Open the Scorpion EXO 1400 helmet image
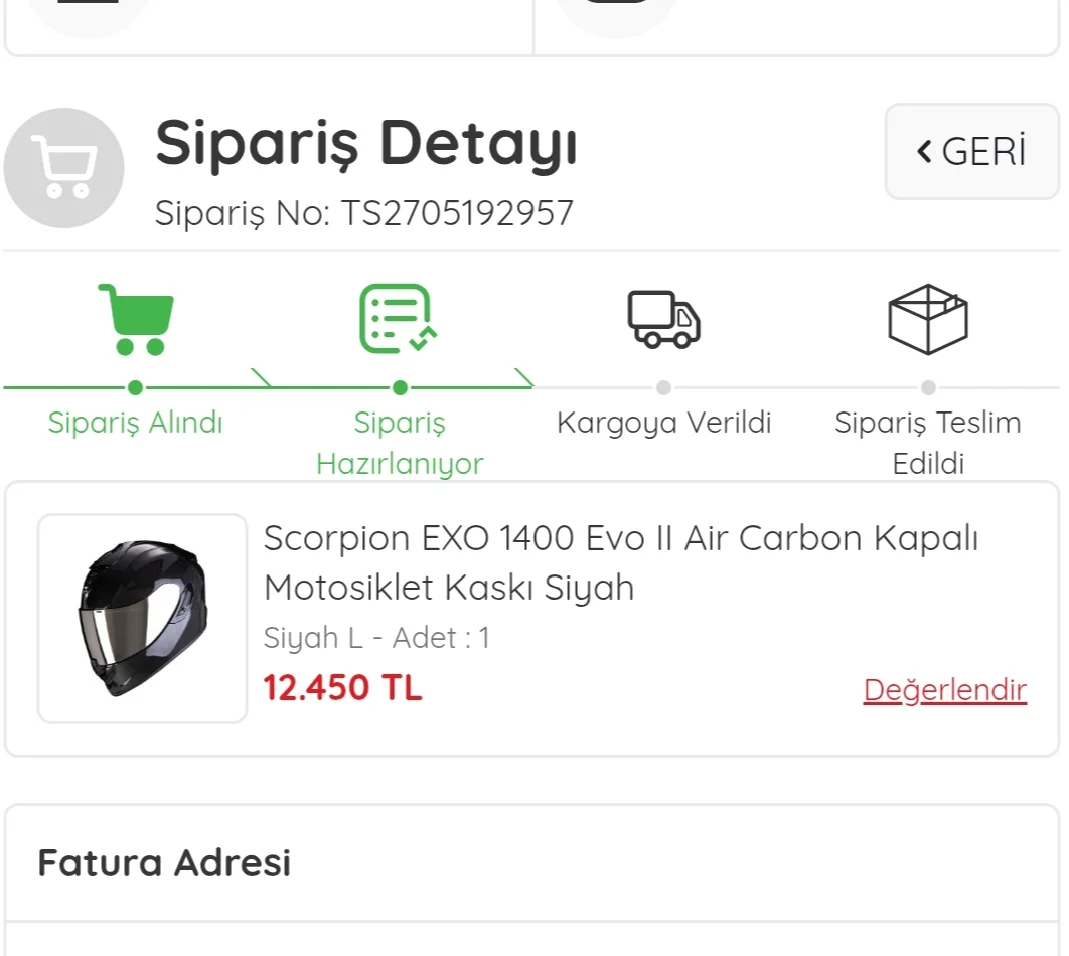 point(142,618)
